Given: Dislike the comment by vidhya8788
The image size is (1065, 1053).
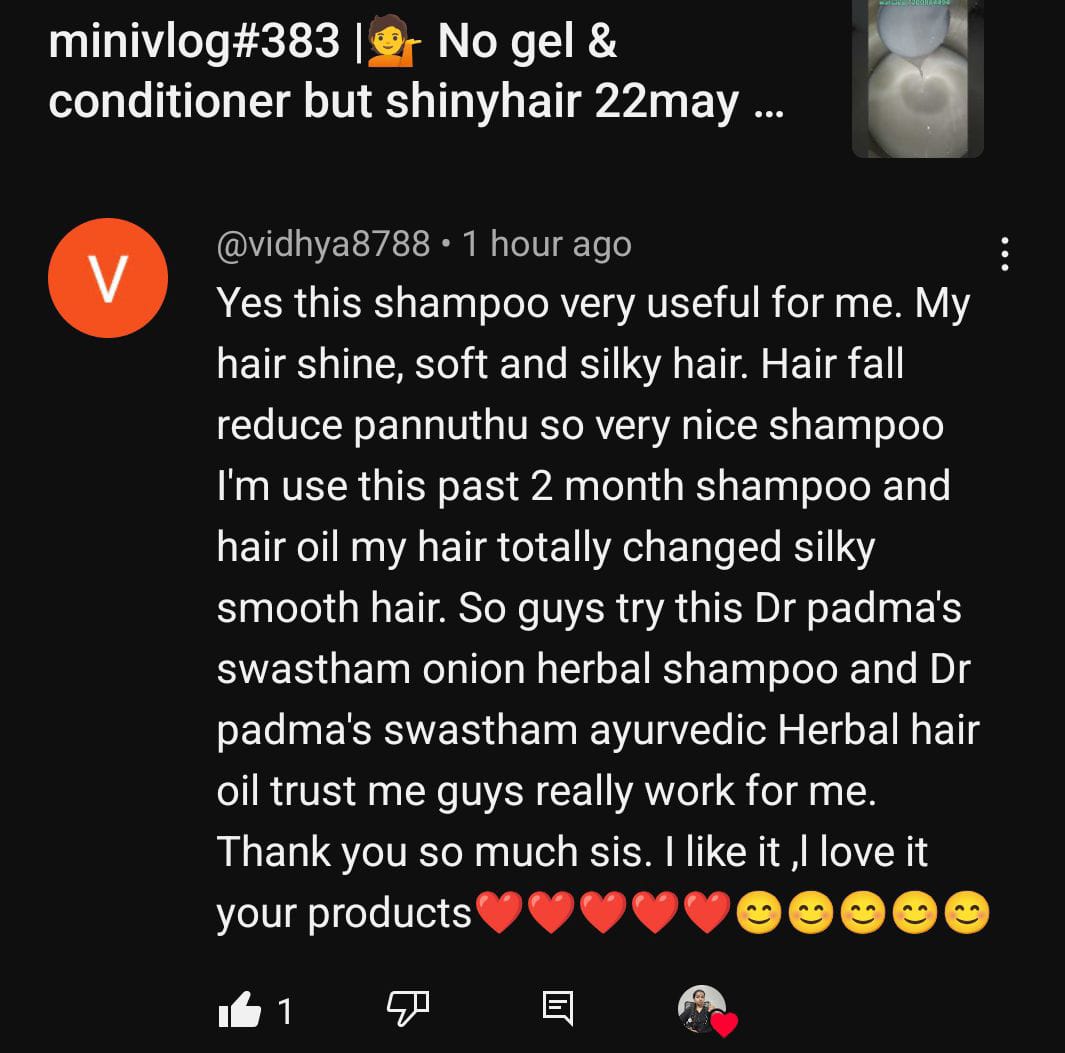Looking at the screenshot, I should pos(407,1010).
